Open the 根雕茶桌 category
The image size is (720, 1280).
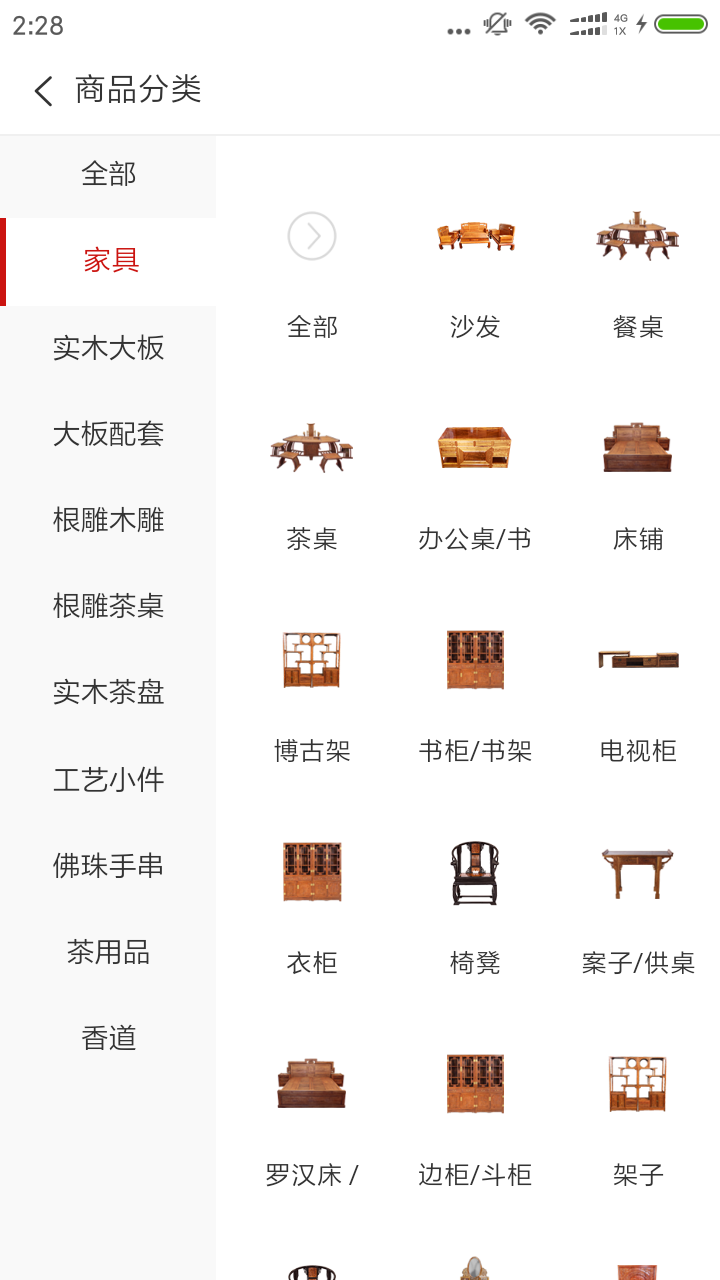[108, 606]
